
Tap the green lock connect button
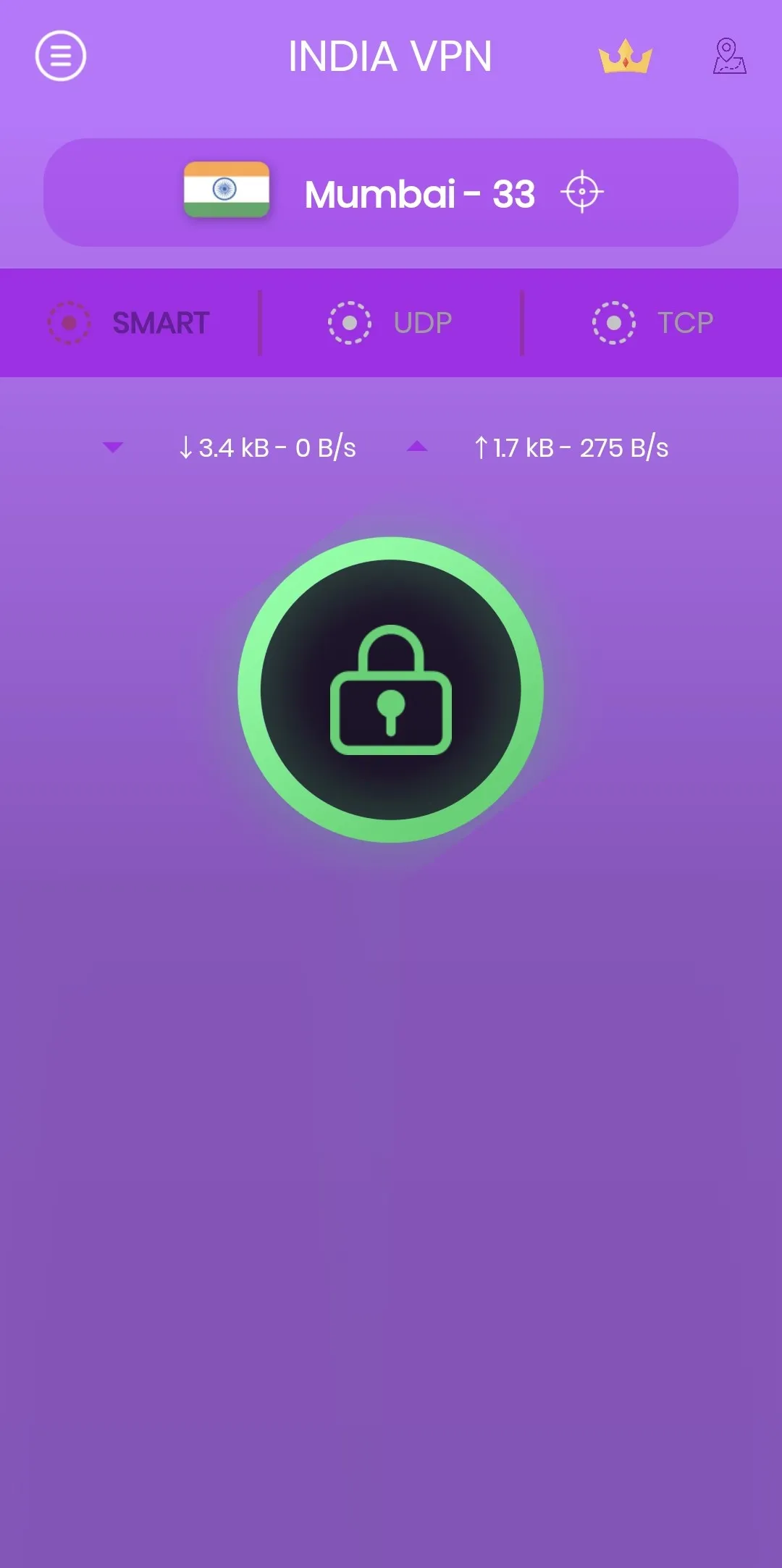point(391,690)
